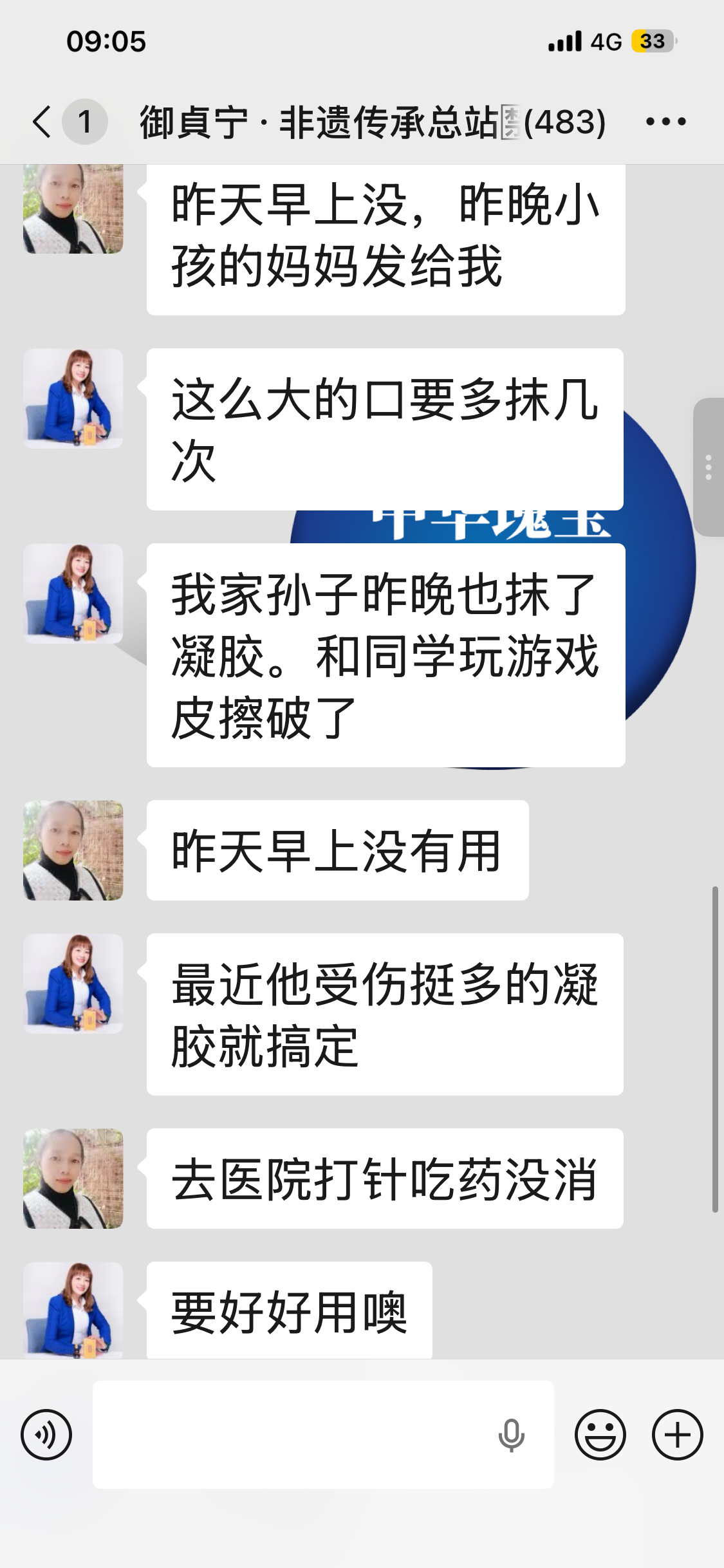
Task: Switch to voice message input
Action: coord(46,1435)
